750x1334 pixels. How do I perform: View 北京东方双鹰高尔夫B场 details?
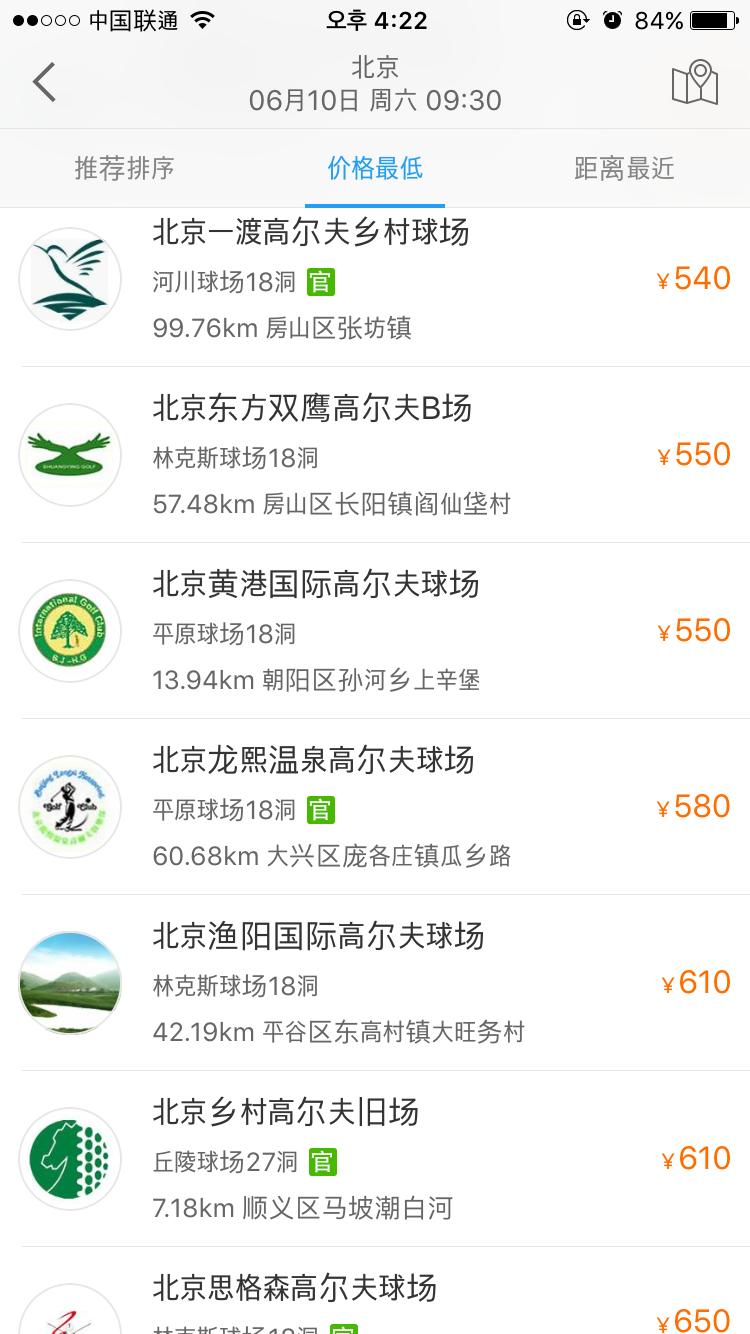(x=375, y=455)
